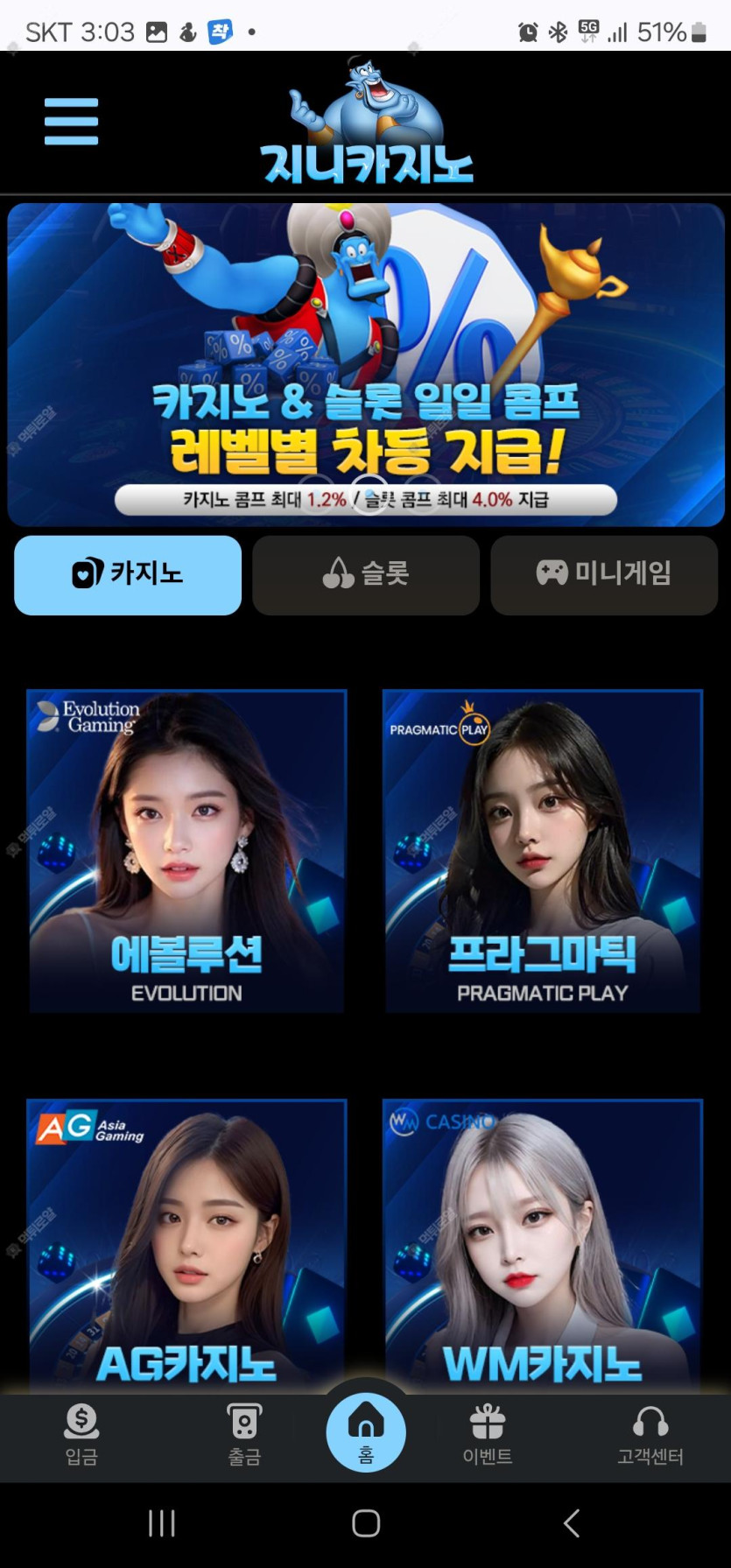
Task: Open the daily comp promo banner
Action: coord(365,363)
